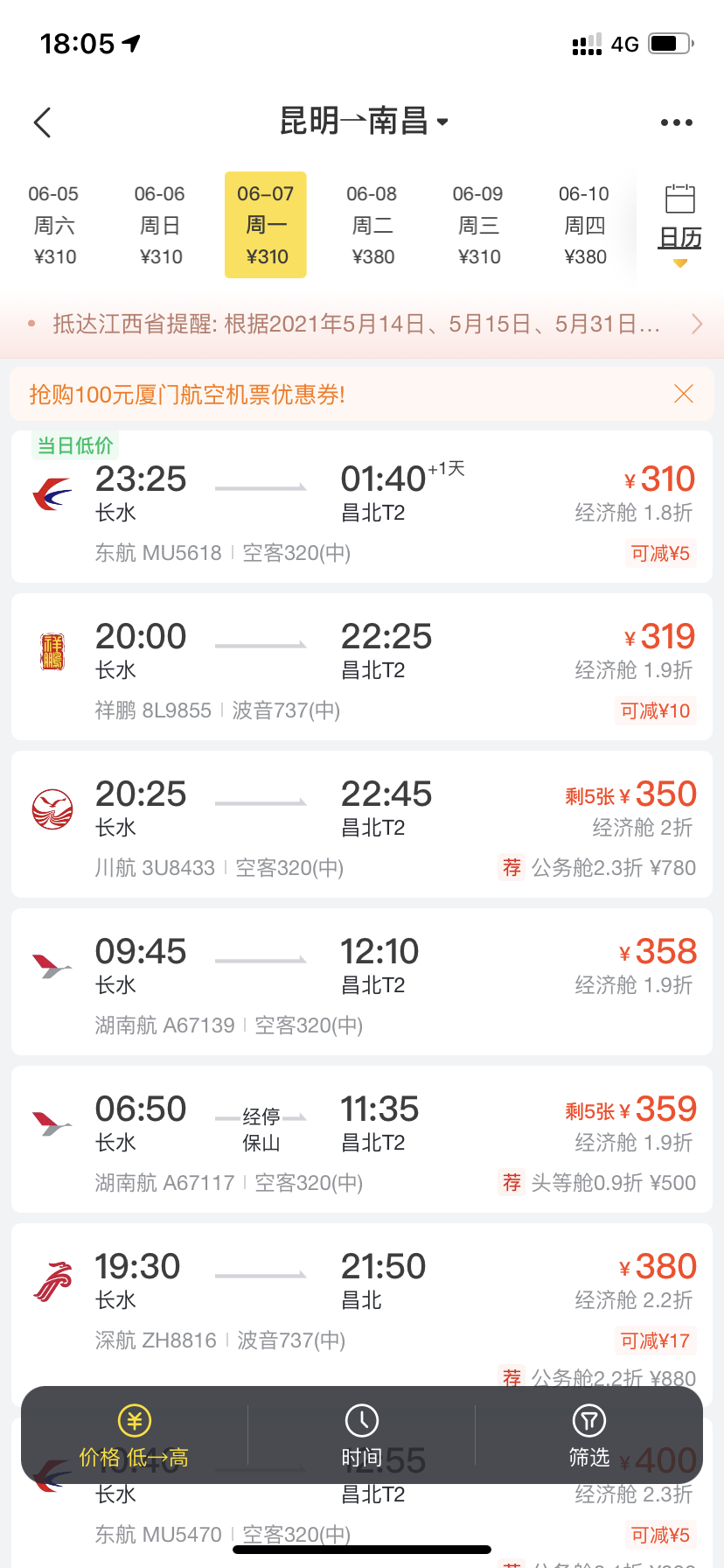Open the 筛选 filter options
Image resolution: width=724 pixels, height=1568 pixels.
tap(588, 1435)
